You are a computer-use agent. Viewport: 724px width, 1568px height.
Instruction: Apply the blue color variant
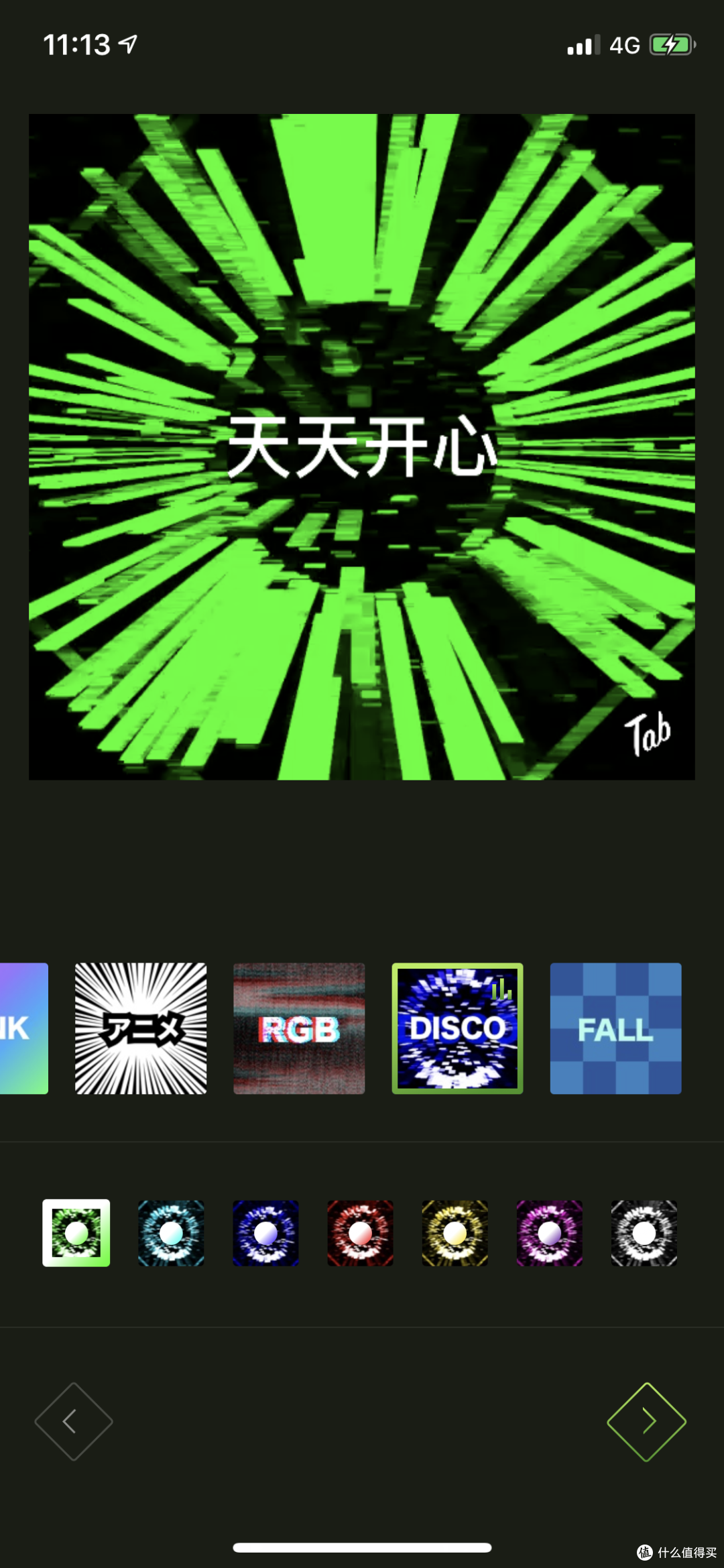coord(265,1233)
